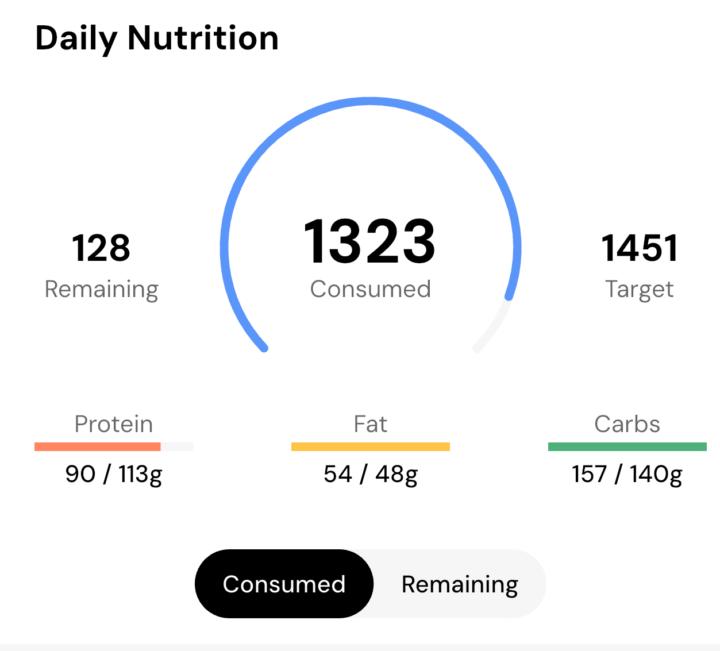The image size is (720, 651).
Task: Switch to the Remaining view
Action: click(x=460, y=584)
